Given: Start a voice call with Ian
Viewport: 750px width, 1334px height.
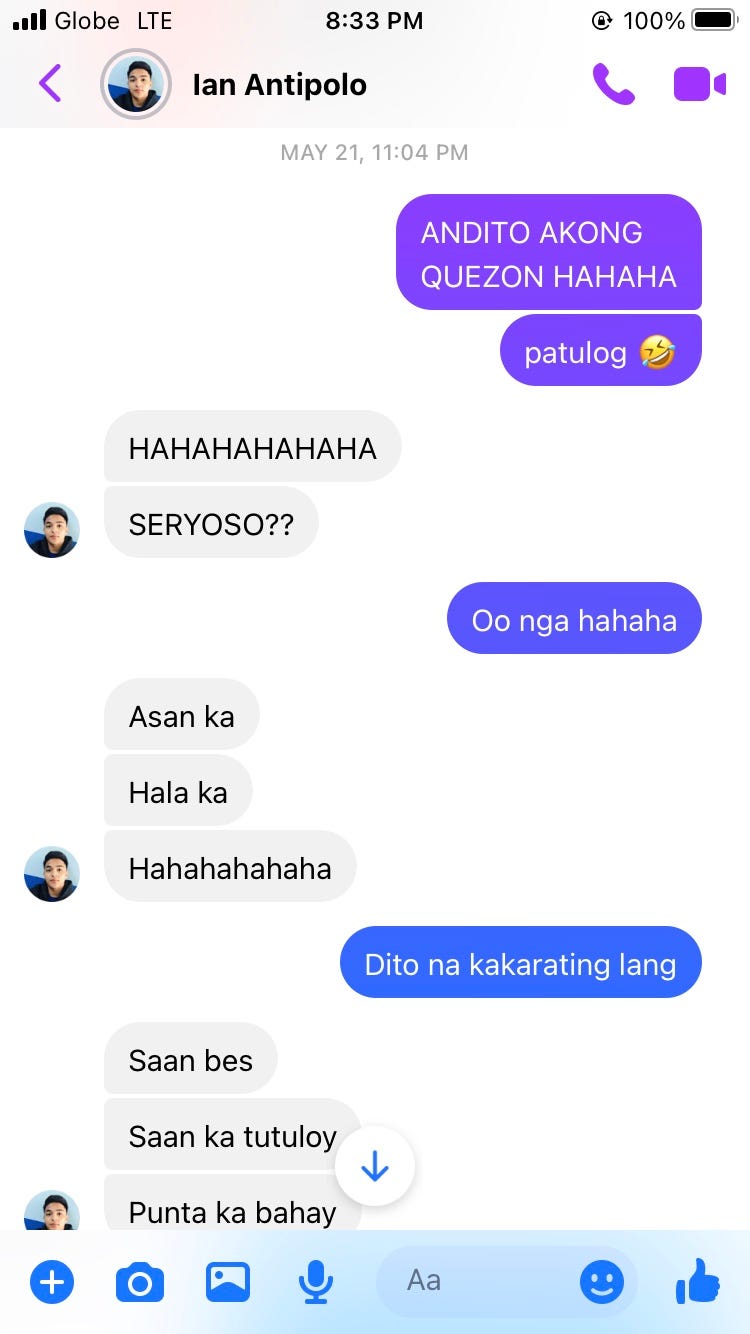Looking at the screenshot, I should coord(613,84).
